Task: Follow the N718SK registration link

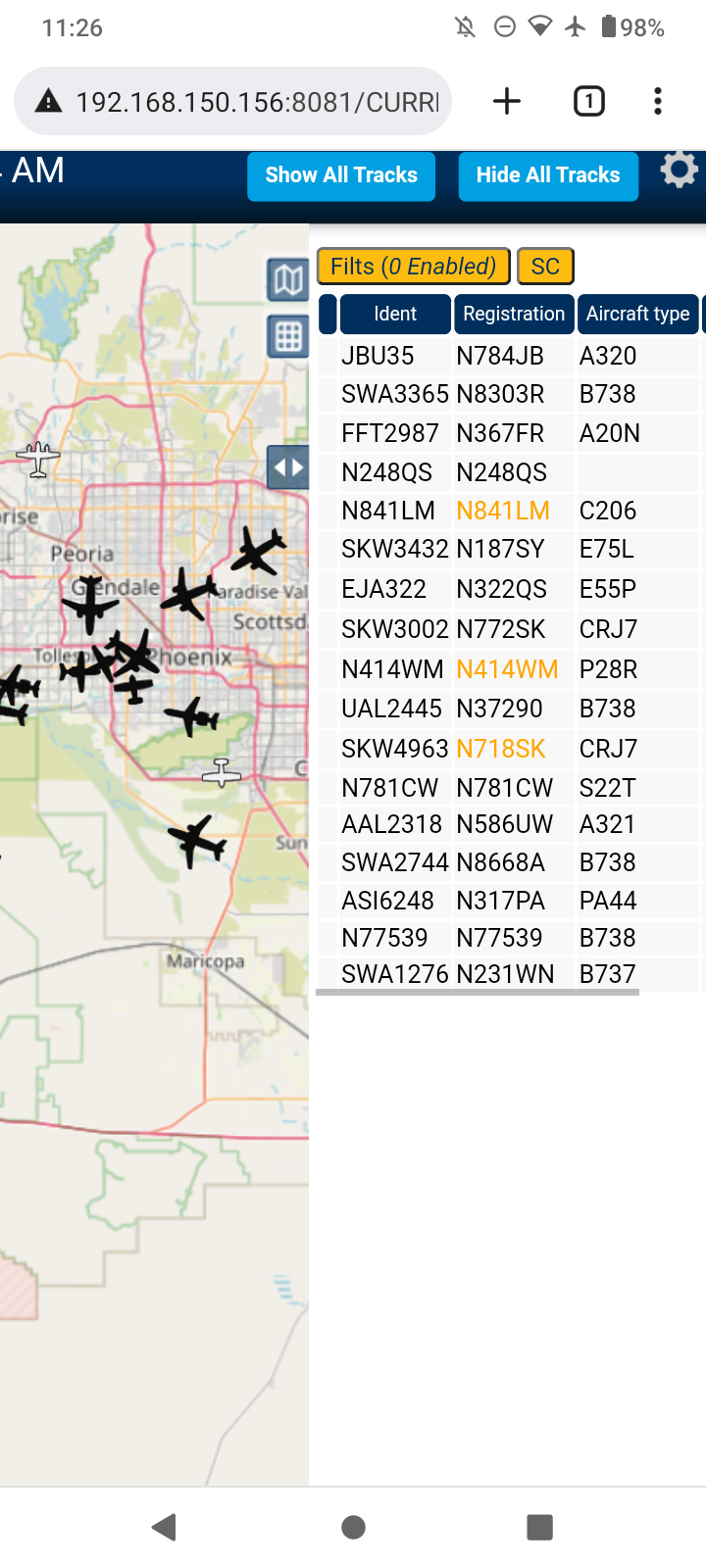Action: (500, 749)
